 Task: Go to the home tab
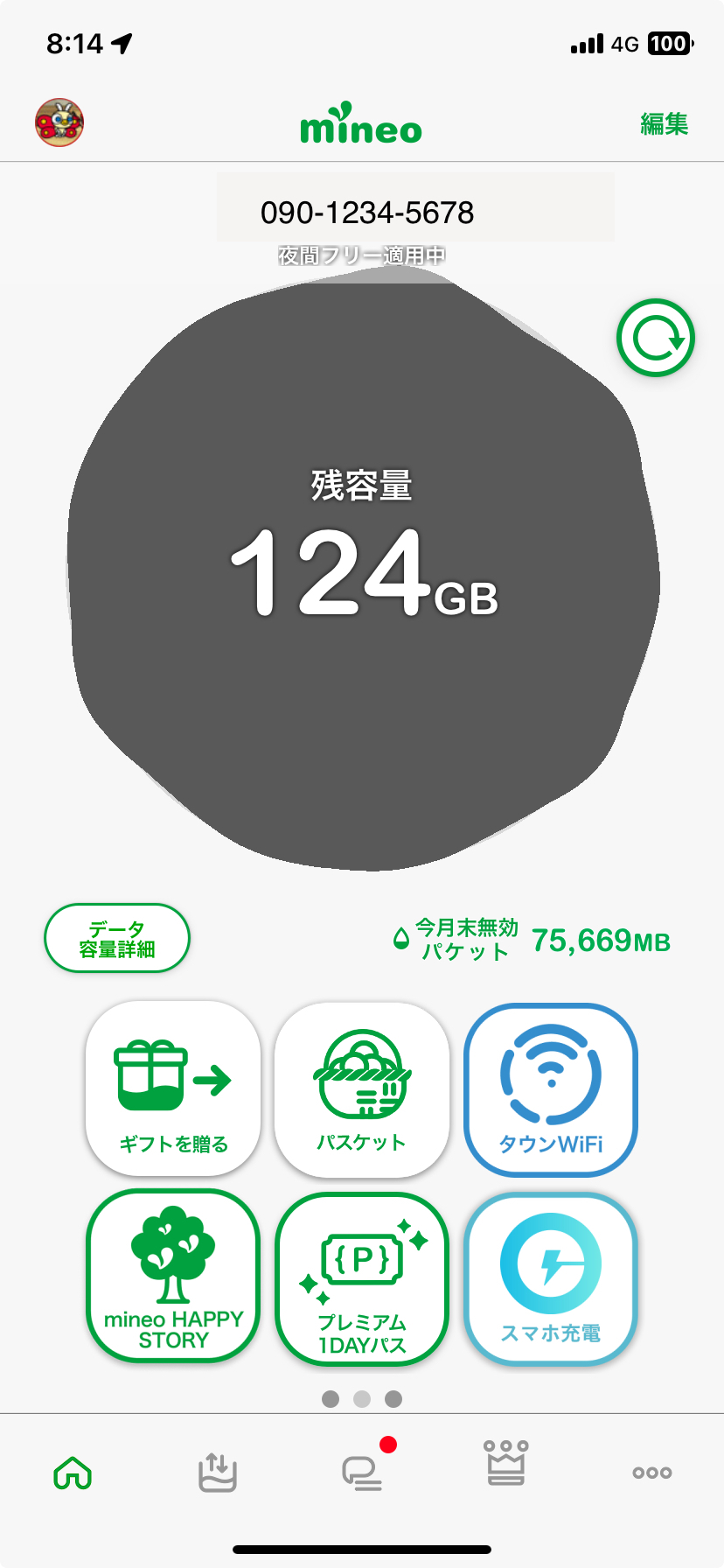[73, 1473]
